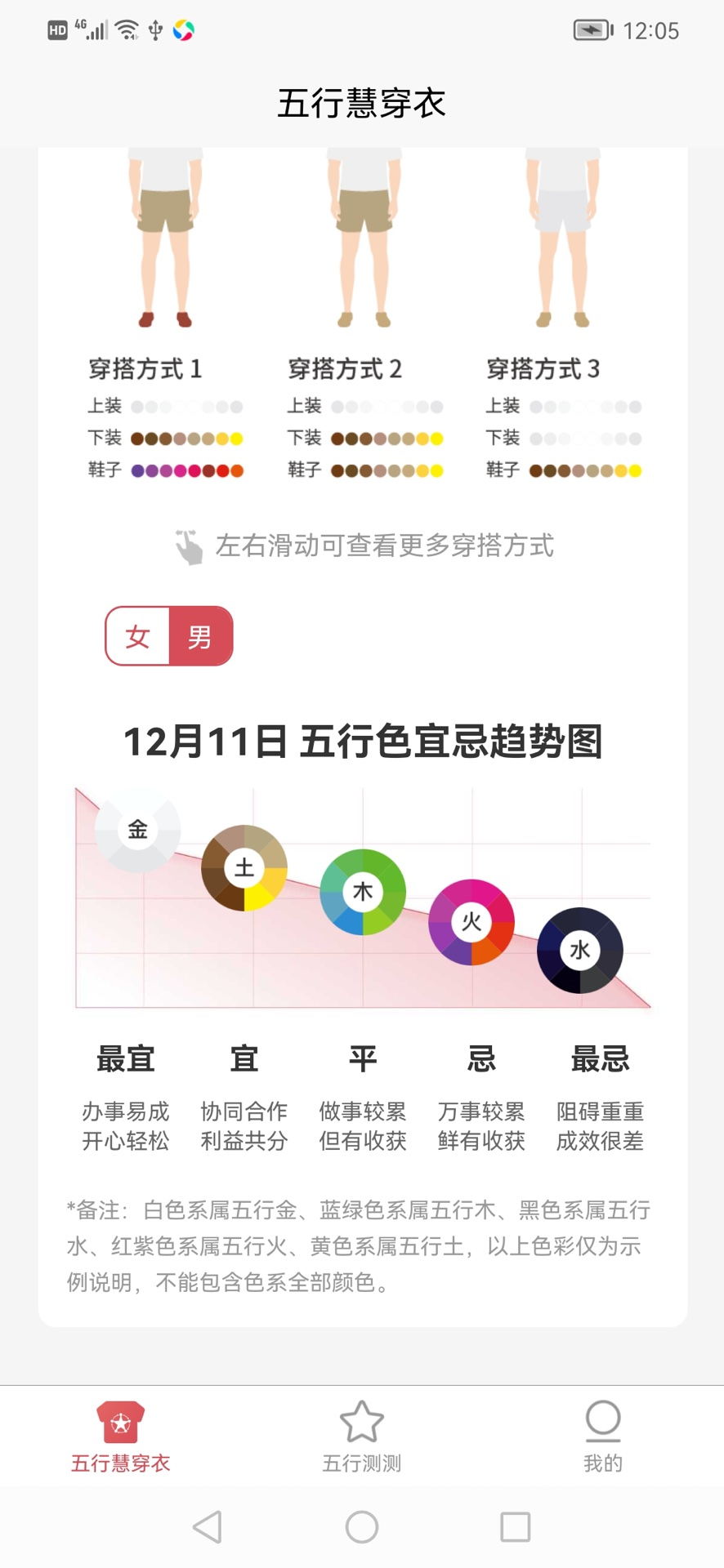Click the 水 color wheel in the chart
This screenshot has width=724, height=1568.
point(580,951)
